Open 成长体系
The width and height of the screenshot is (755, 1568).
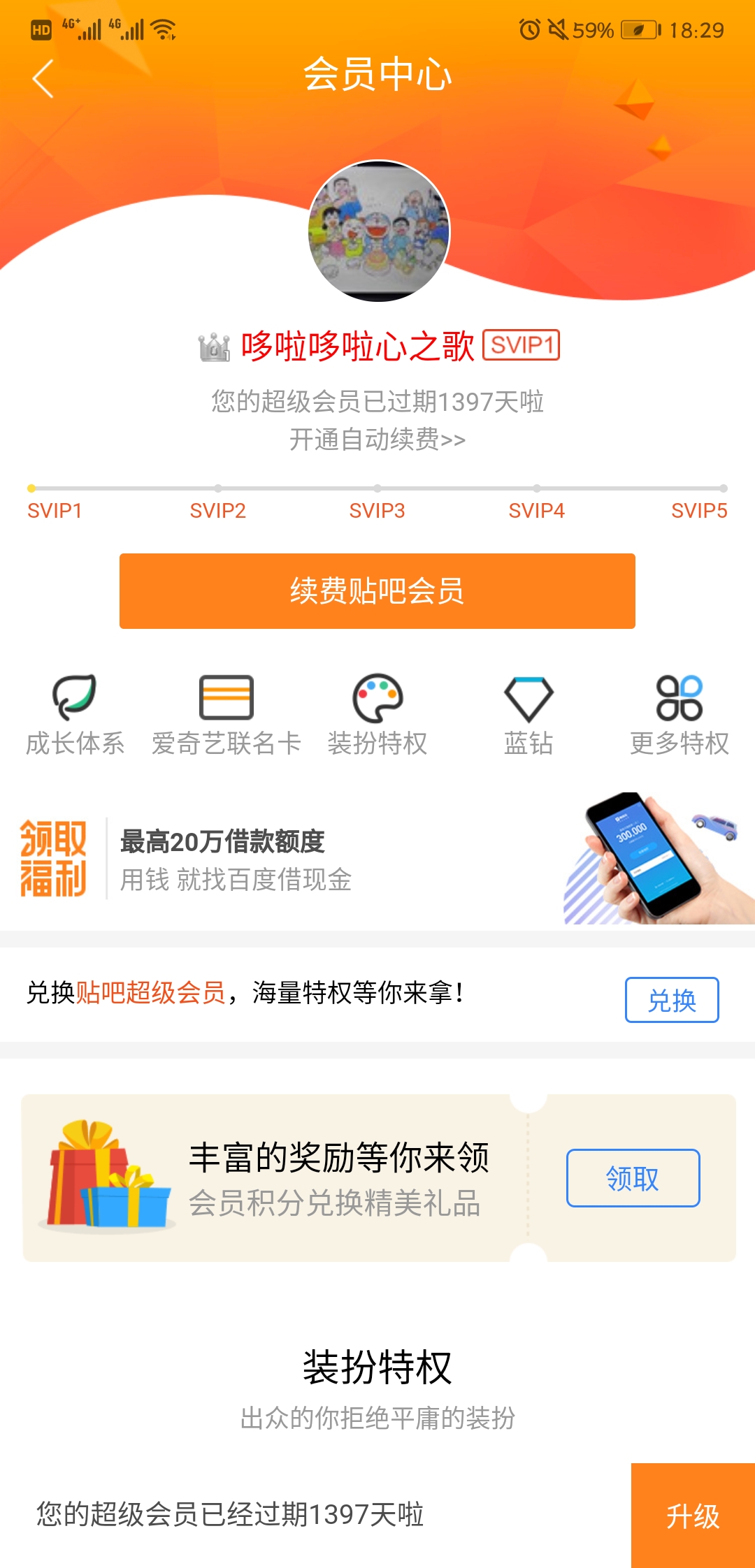(x=75, y=714)
